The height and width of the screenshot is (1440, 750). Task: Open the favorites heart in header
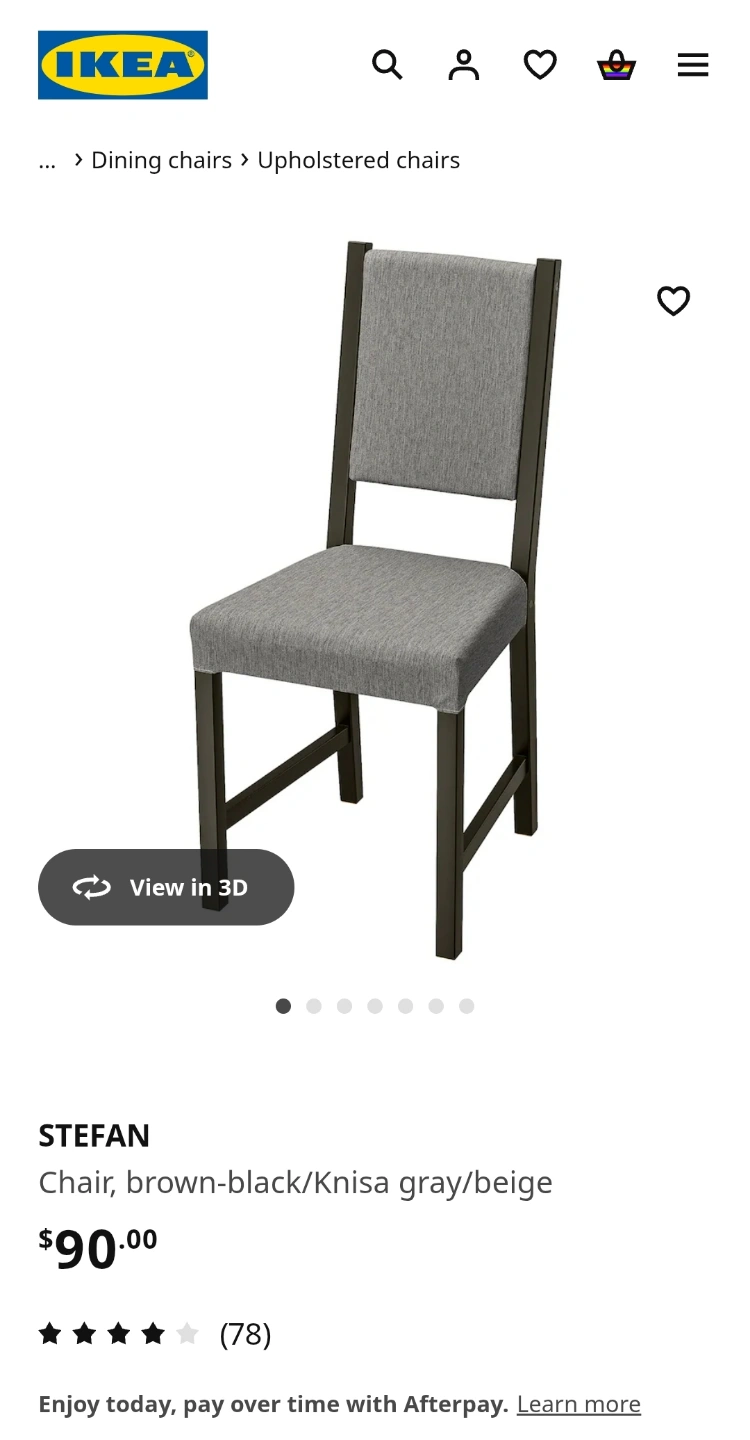coord(540,65)
